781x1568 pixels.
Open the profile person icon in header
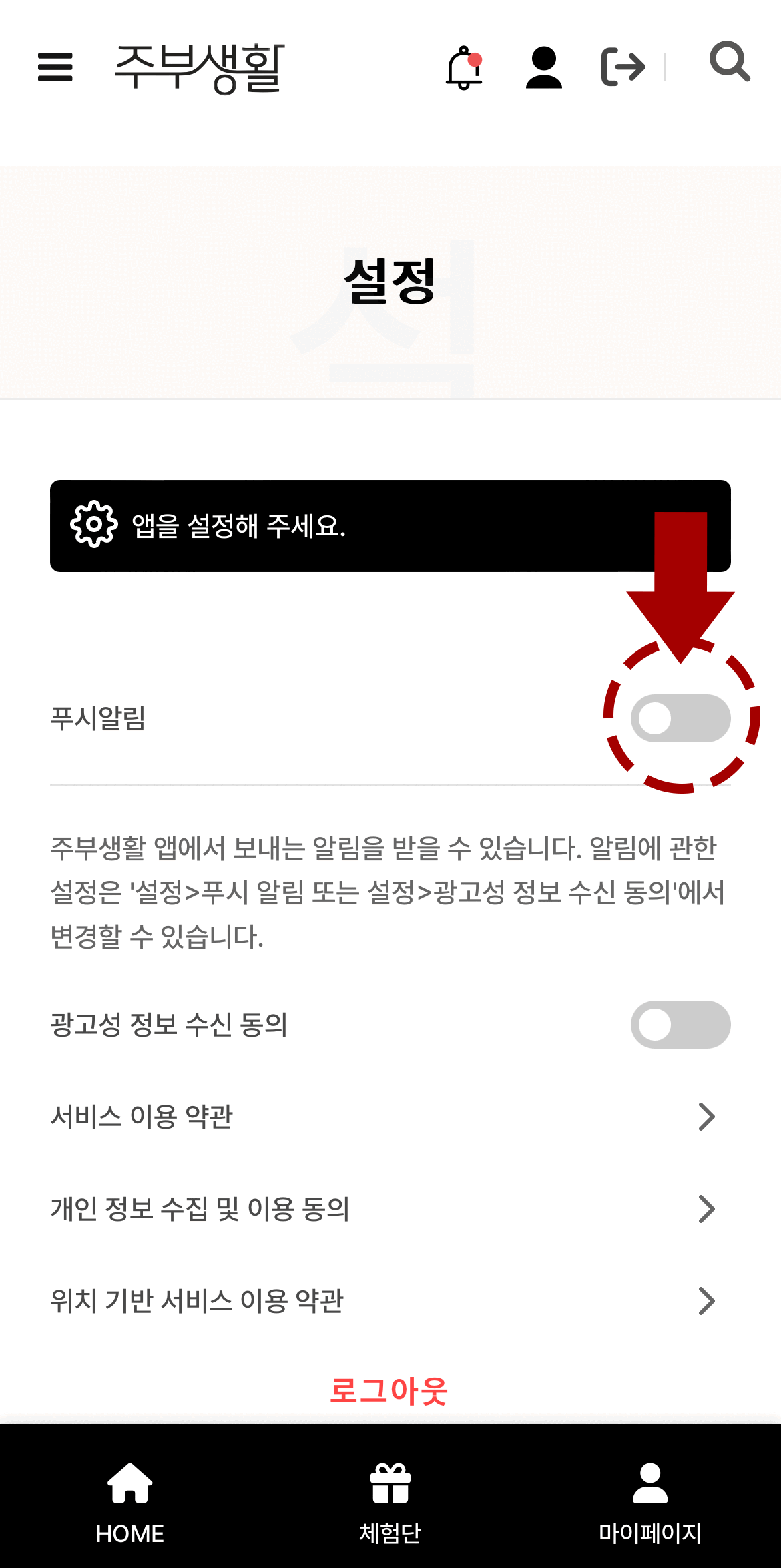[544, 67]
